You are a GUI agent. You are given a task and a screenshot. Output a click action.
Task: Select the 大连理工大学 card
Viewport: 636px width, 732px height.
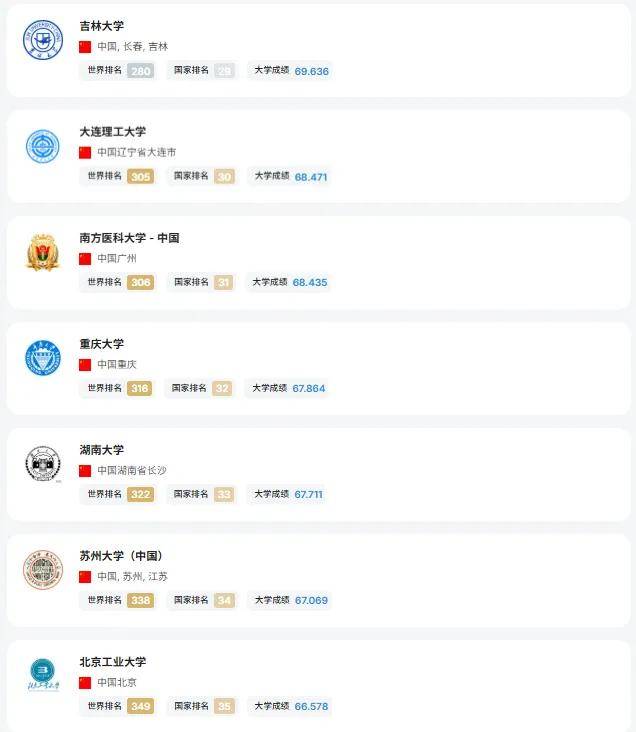click(318, 155)
